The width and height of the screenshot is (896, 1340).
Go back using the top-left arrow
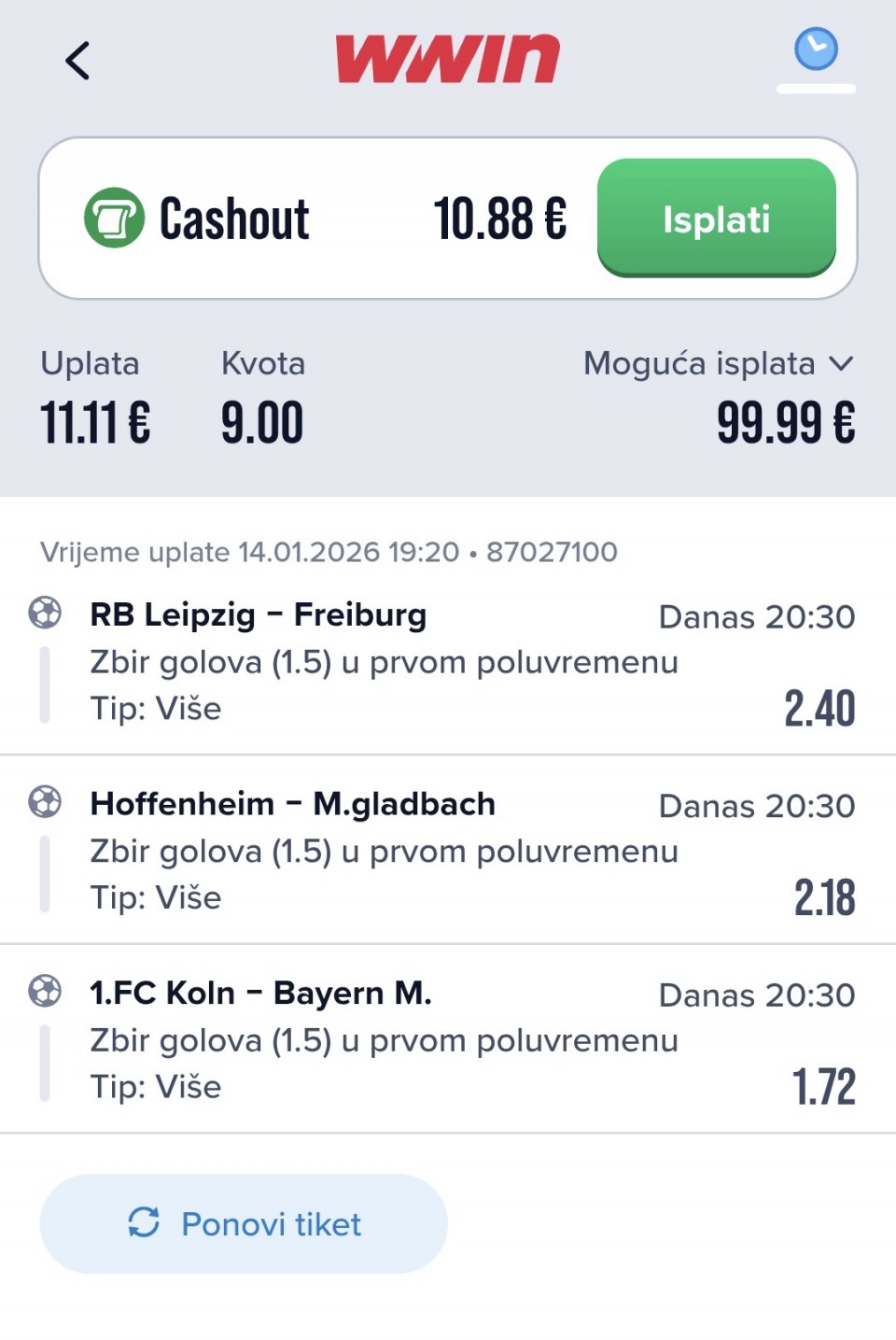[77, 62]
